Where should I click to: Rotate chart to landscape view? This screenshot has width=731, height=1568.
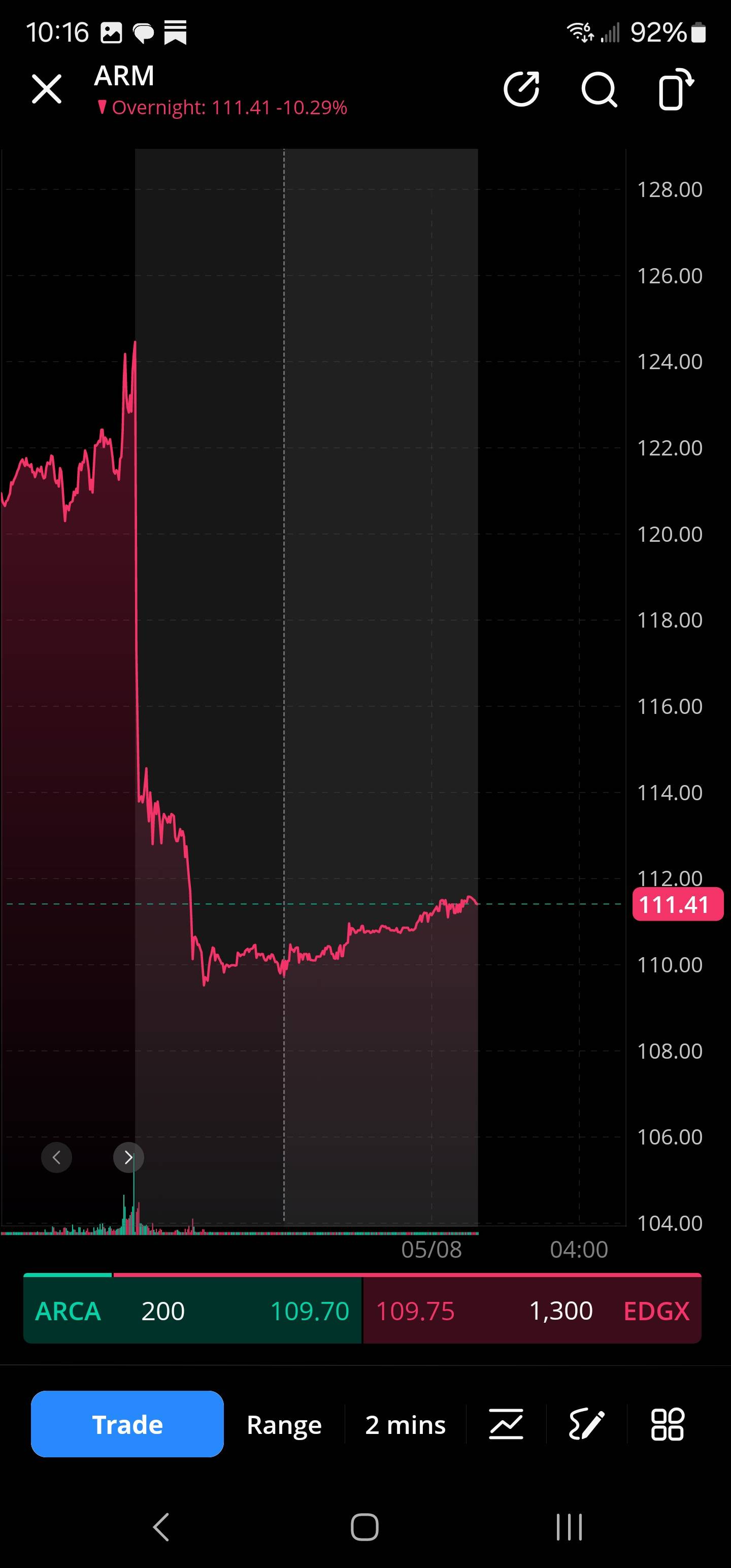click(676, 89)
